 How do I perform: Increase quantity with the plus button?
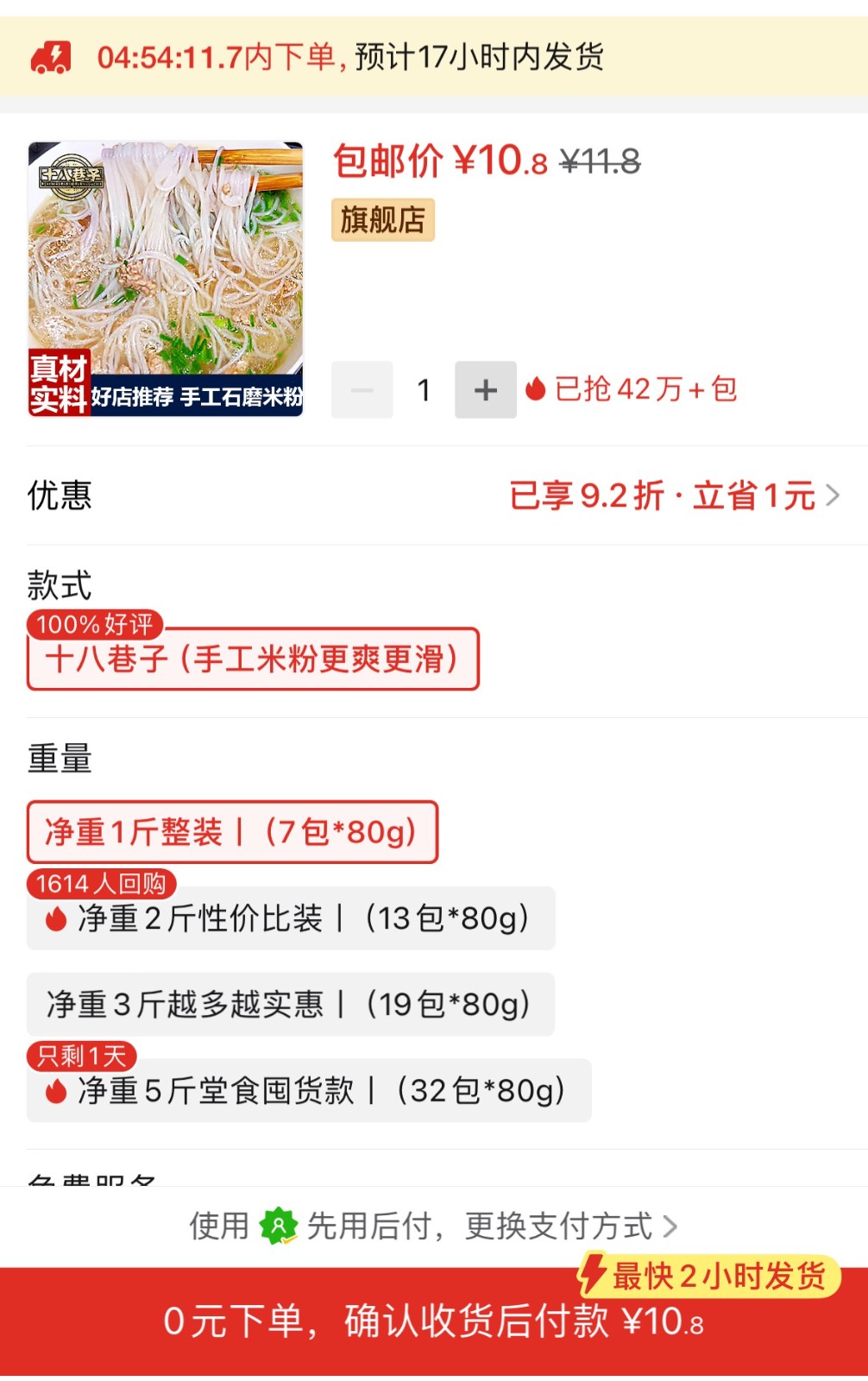(x=486, y=390)
